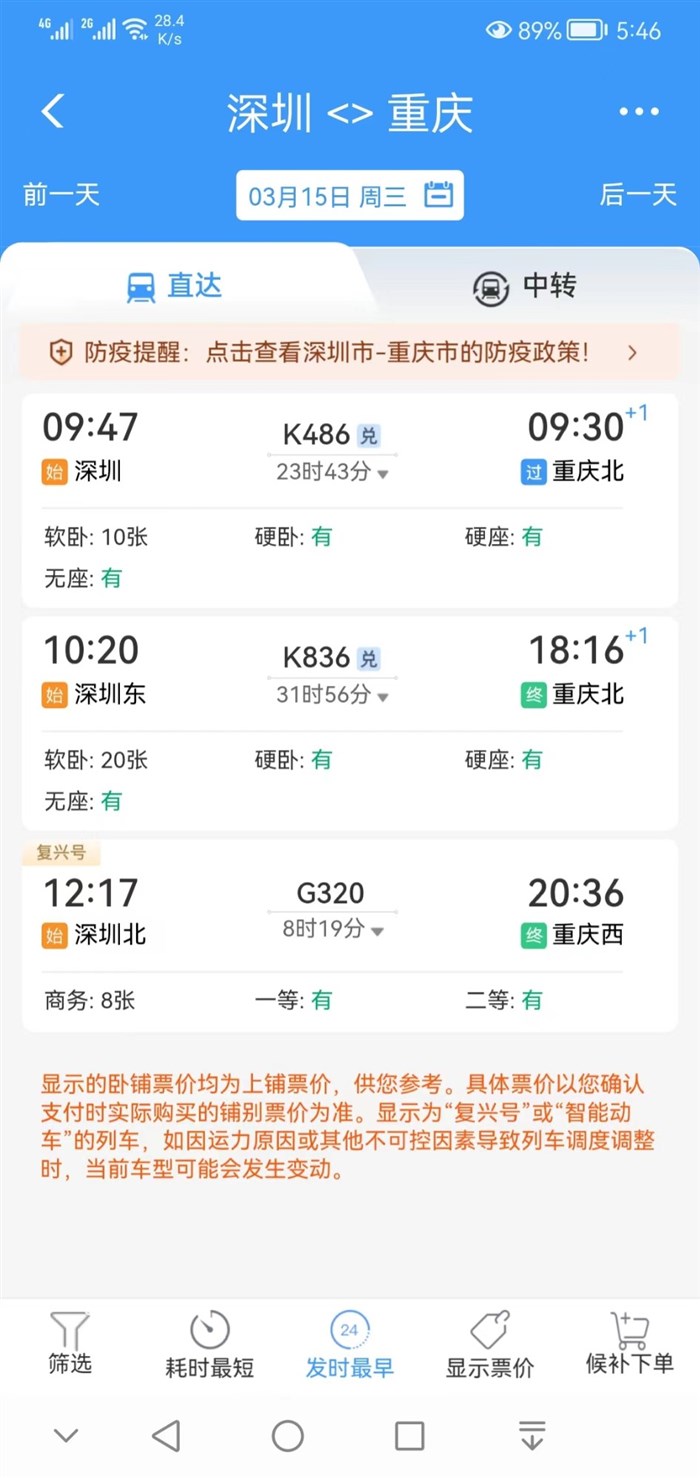Screen dimensions: 700x1478
Task: Go to the next day (后一天)
Action: coord(638,194)
